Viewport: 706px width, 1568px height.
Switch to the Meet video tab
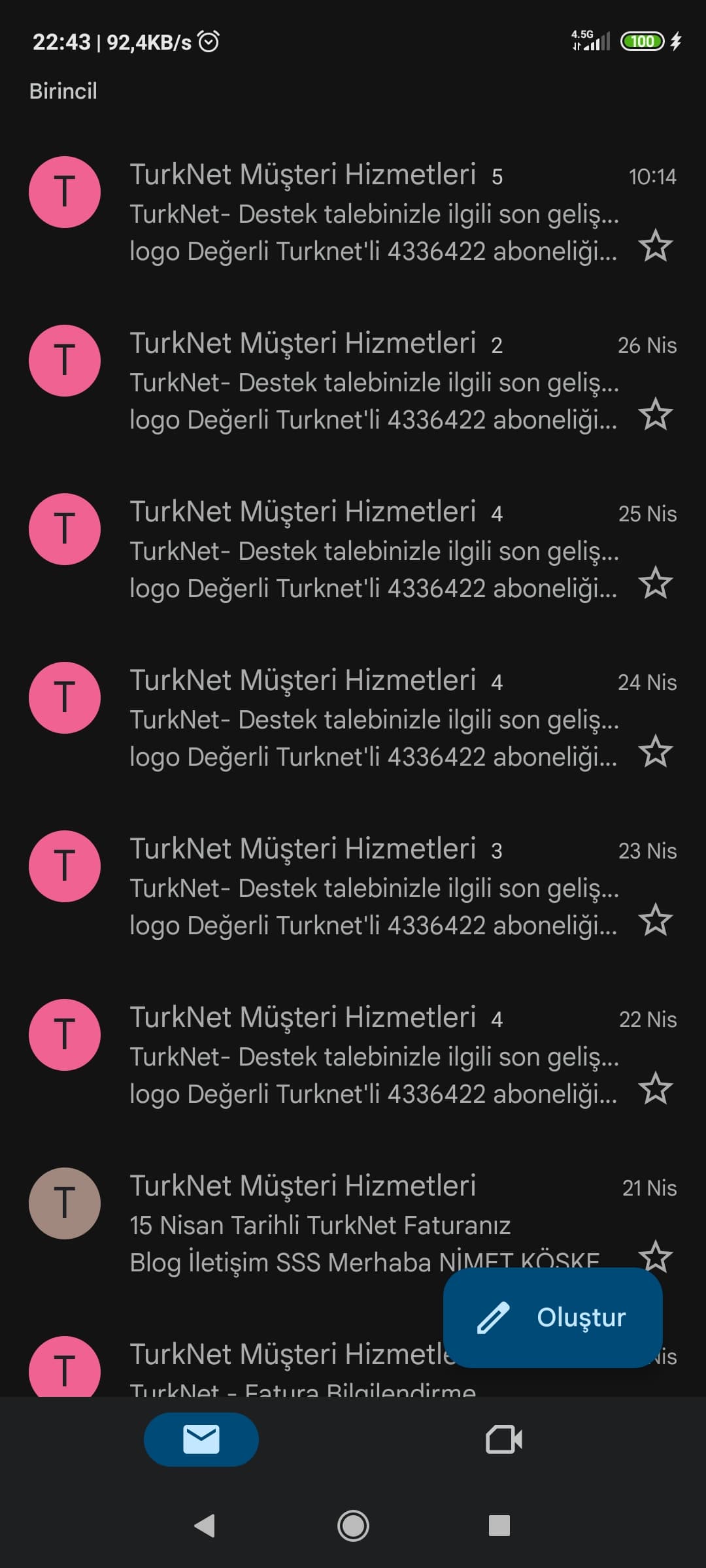coord(504,1439)
